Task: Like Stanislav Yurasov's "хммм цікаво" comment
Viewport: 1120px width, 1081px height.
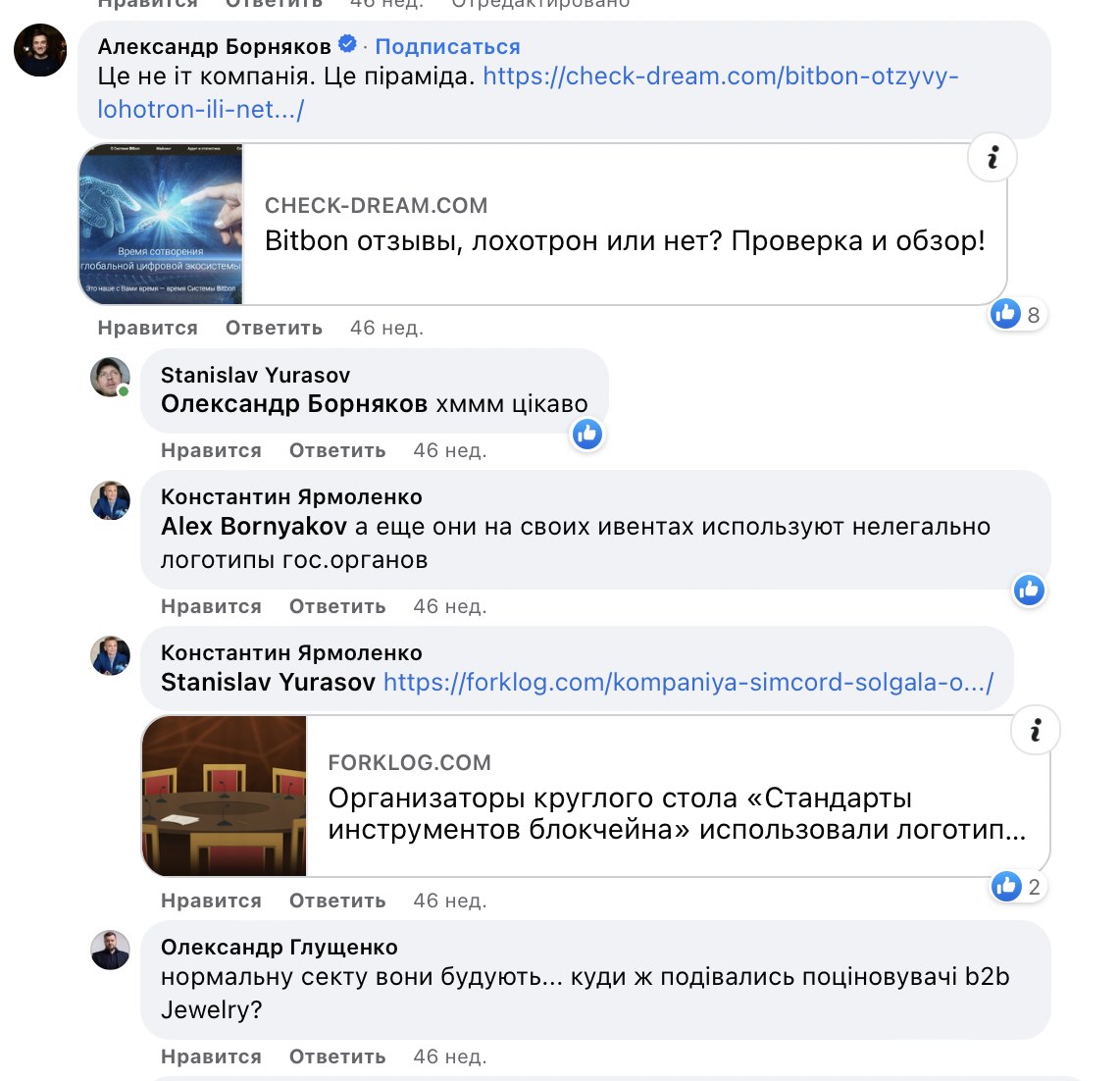Action: point(211,450)
